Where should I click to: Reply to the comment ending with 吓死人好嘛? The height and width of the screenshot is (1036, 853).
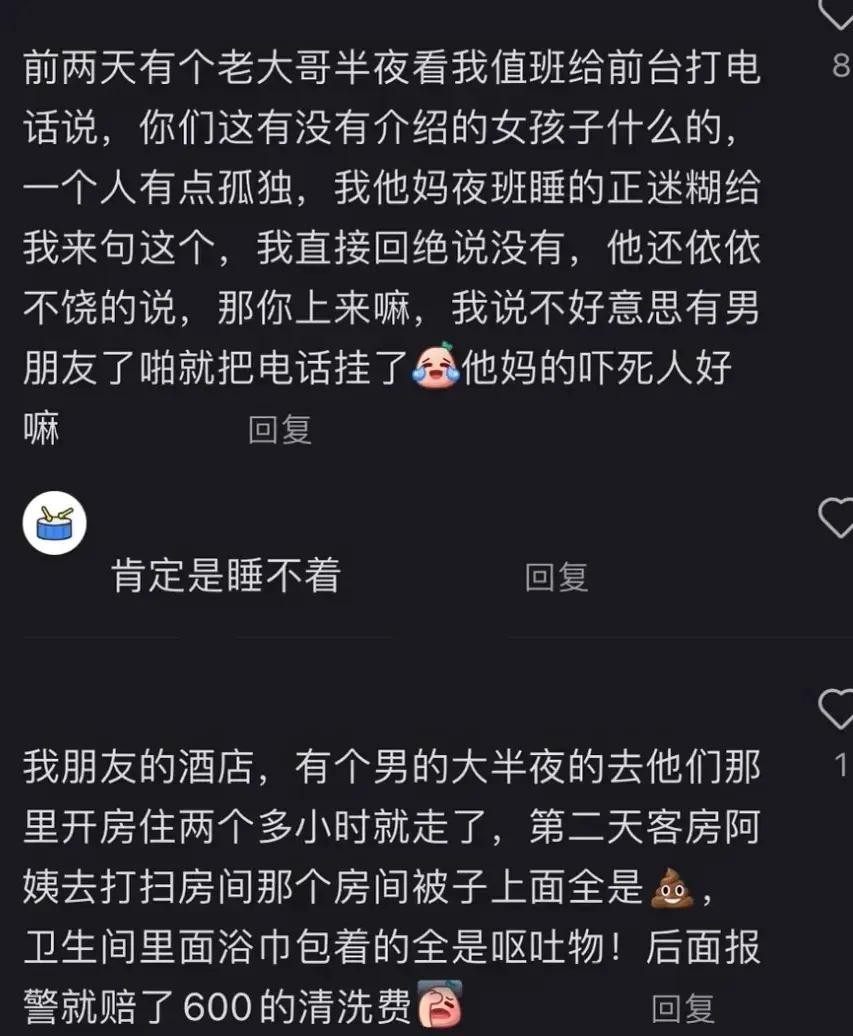pos(280,430)
